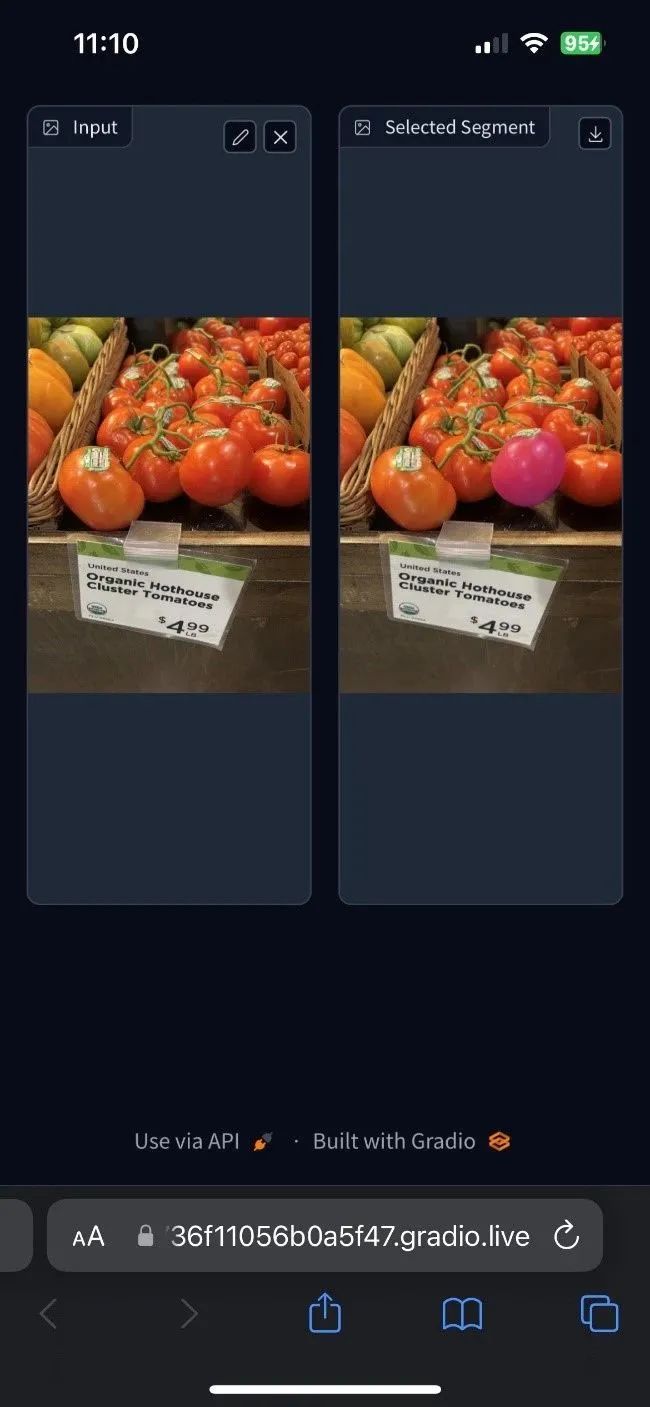Open the Safari share sheet
The width and height of the screenshot is (650, 1407).
[325, 1313]
